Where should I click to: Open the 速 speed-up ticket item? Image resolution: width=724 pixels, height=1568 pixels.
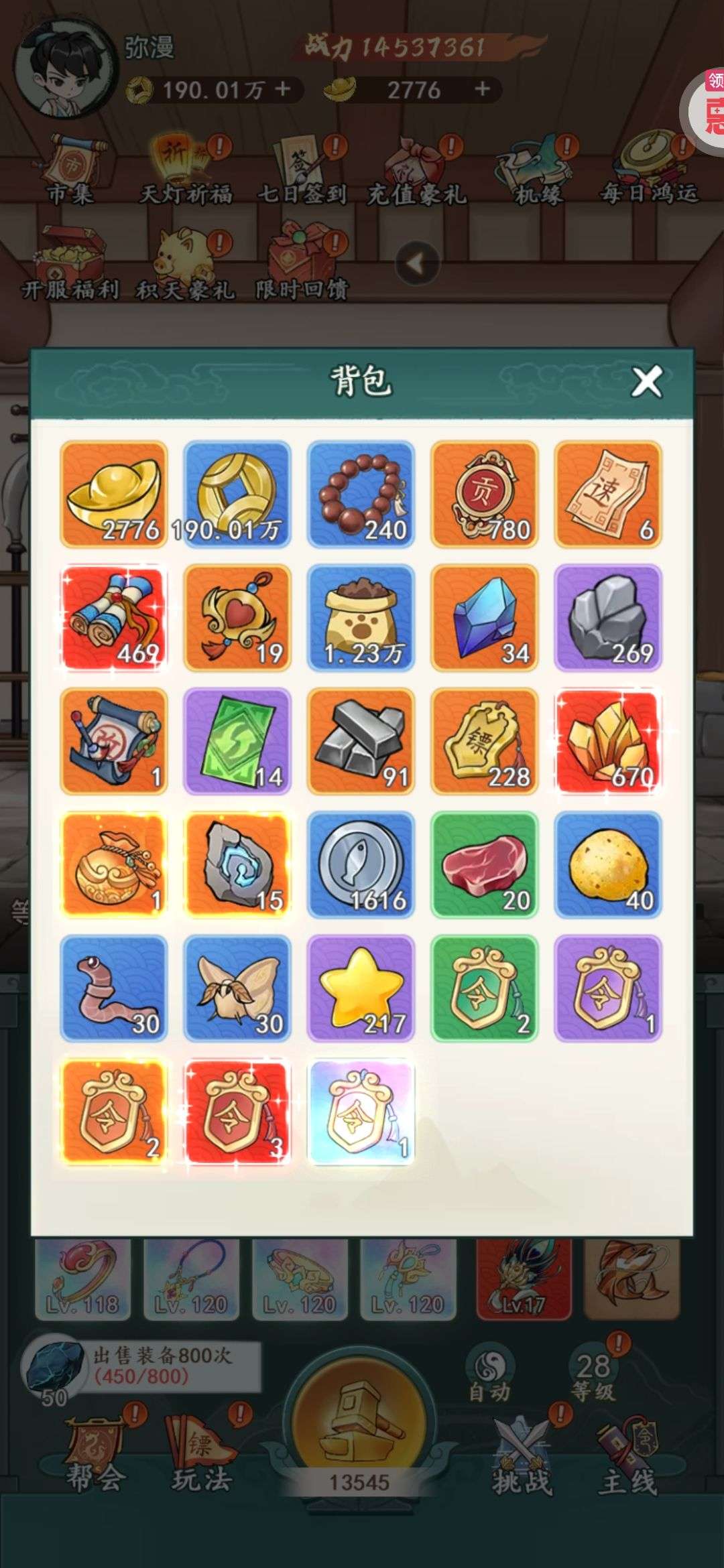(608, 495)
